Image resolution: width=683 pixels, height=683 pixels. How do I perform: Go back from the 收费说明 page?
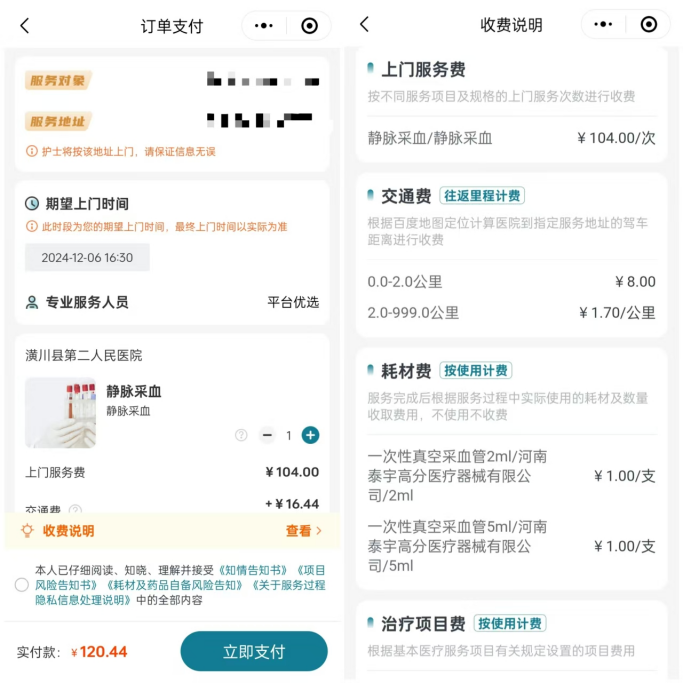(364, 25)
